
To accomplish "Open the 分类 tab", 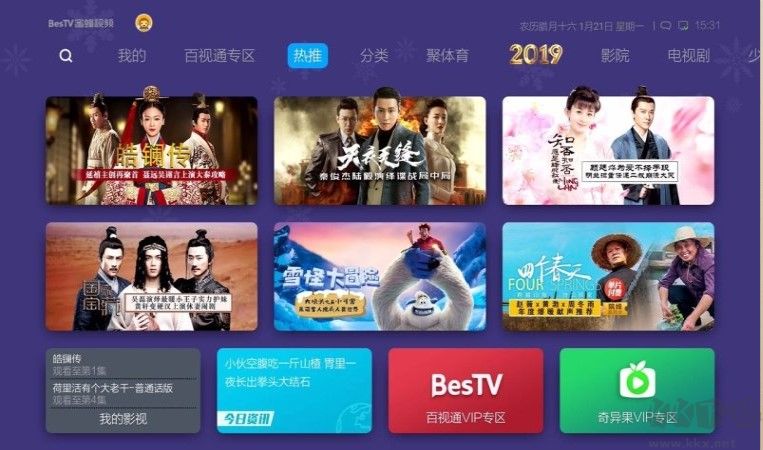I will pos(374,56).
